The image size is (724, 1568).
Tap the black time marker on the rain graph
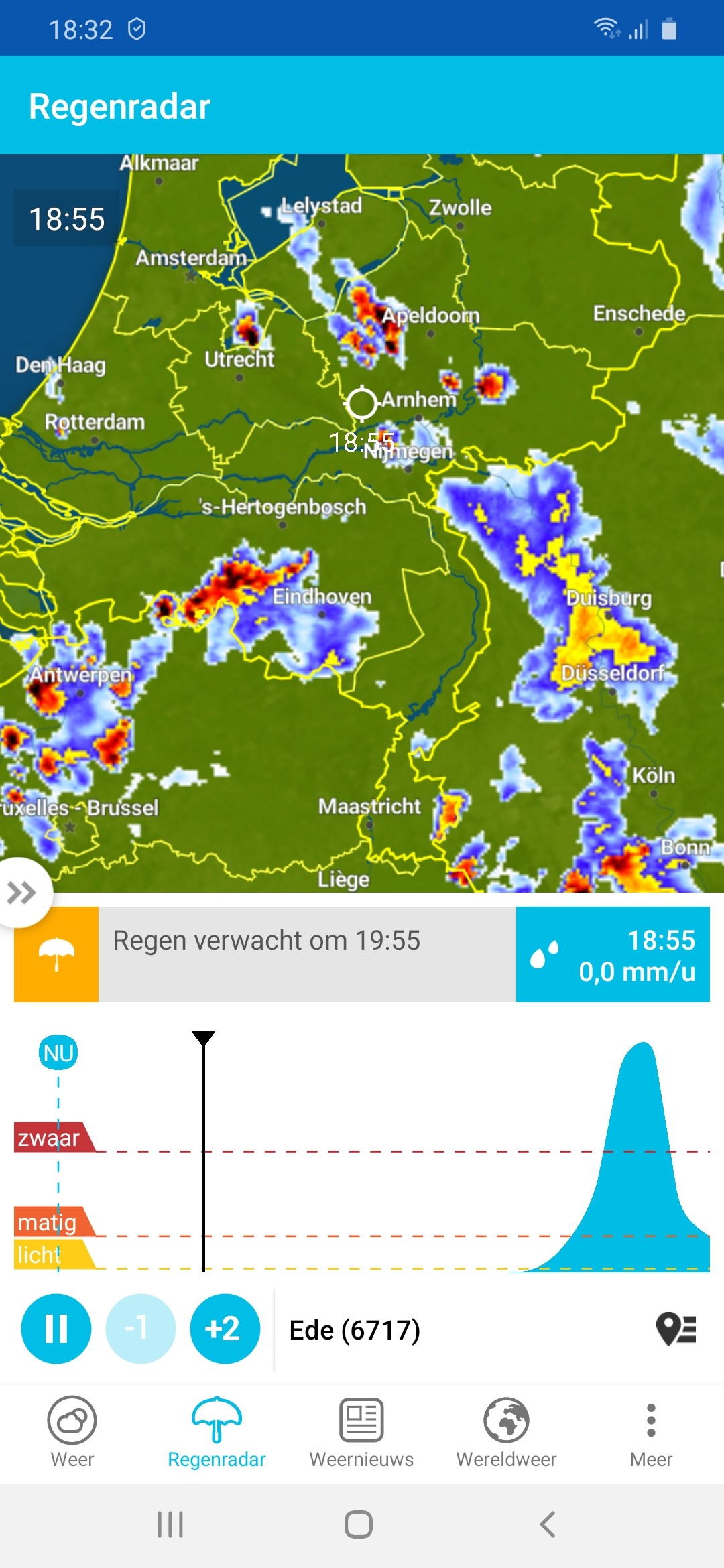pos(203,1150)
